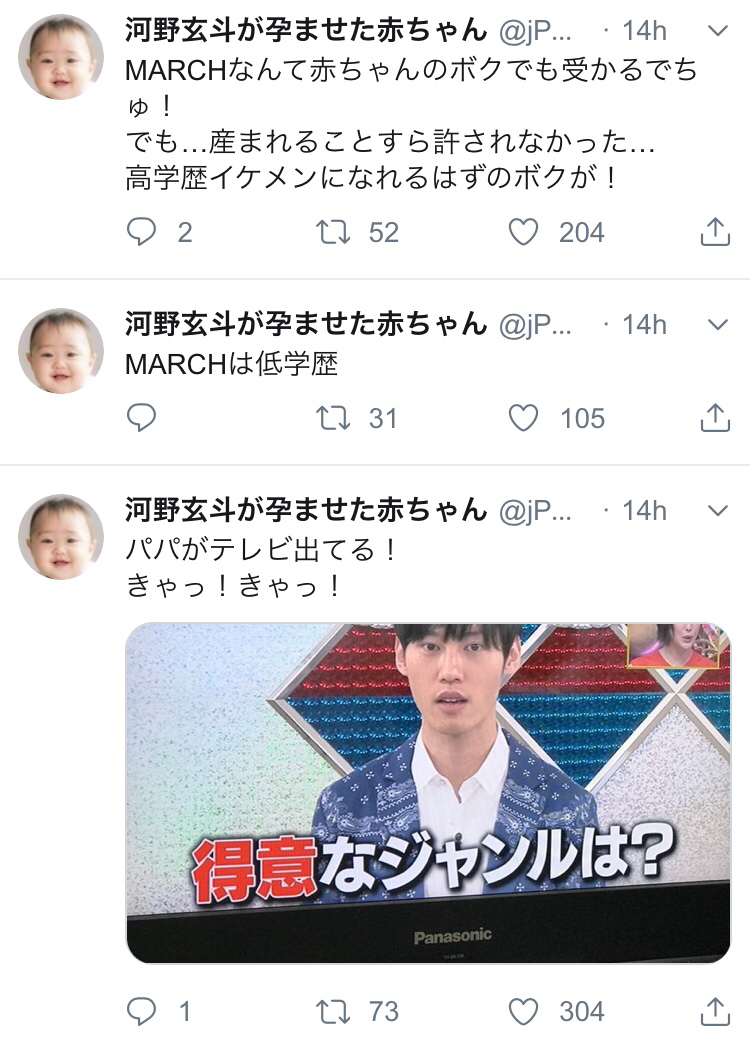Share the tweet with 204 likes
The width and height of the screenshot is (750, 1044).
pyautogui.click(x=714, y=232)
